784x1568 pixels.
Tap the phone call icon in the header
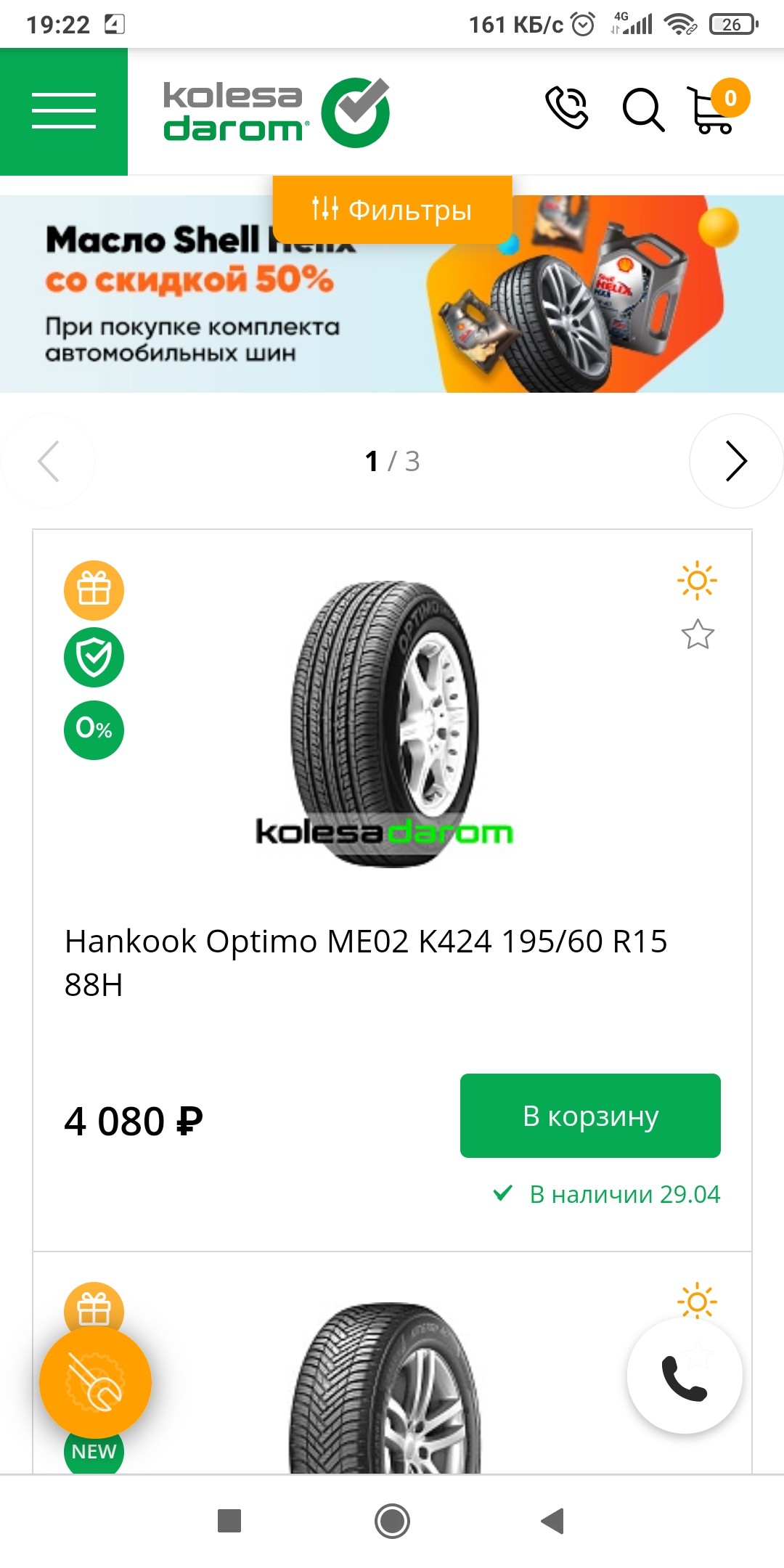click(567, 108)
